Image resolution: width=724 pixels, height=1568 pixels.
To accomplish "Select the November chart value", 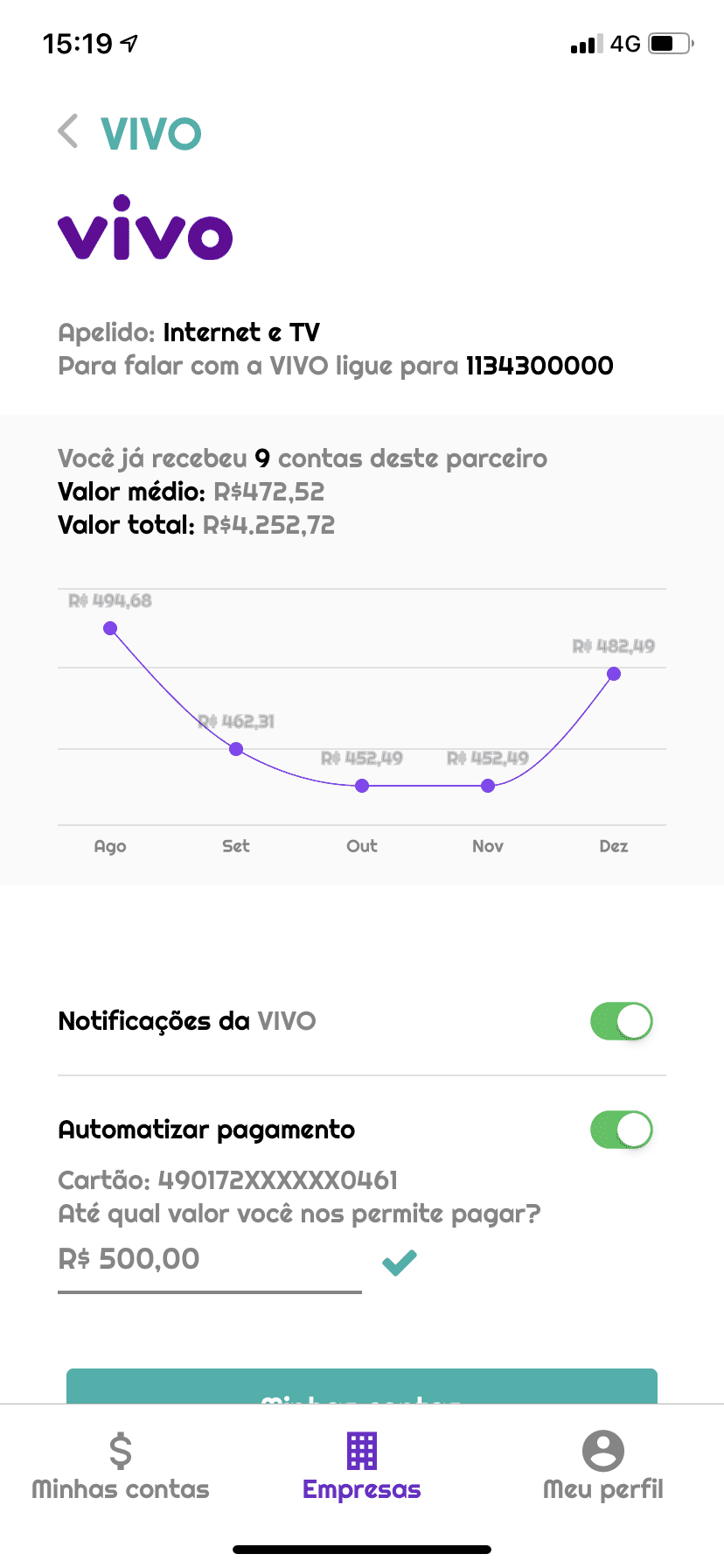I will pos(488,787).
